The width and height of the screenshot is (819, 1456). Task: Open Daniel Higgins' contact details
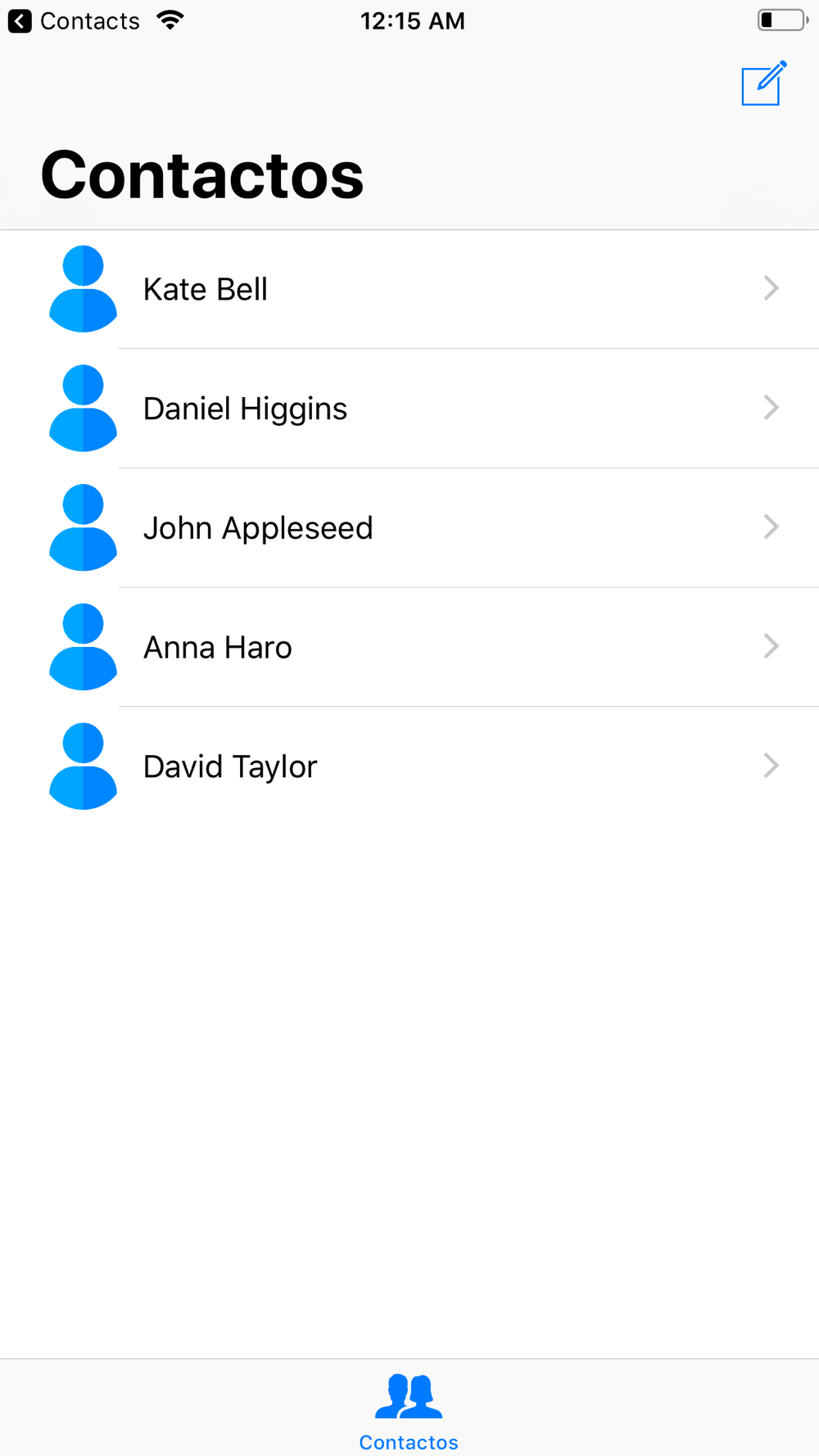(409, 409)
